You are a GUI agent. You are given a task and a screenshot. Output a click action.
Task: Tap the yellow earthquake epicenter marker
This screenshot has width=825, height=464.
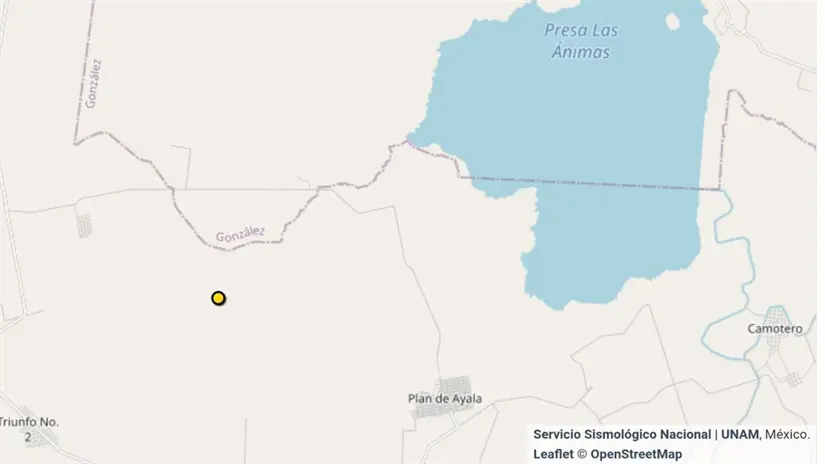(x=218, y=298)
